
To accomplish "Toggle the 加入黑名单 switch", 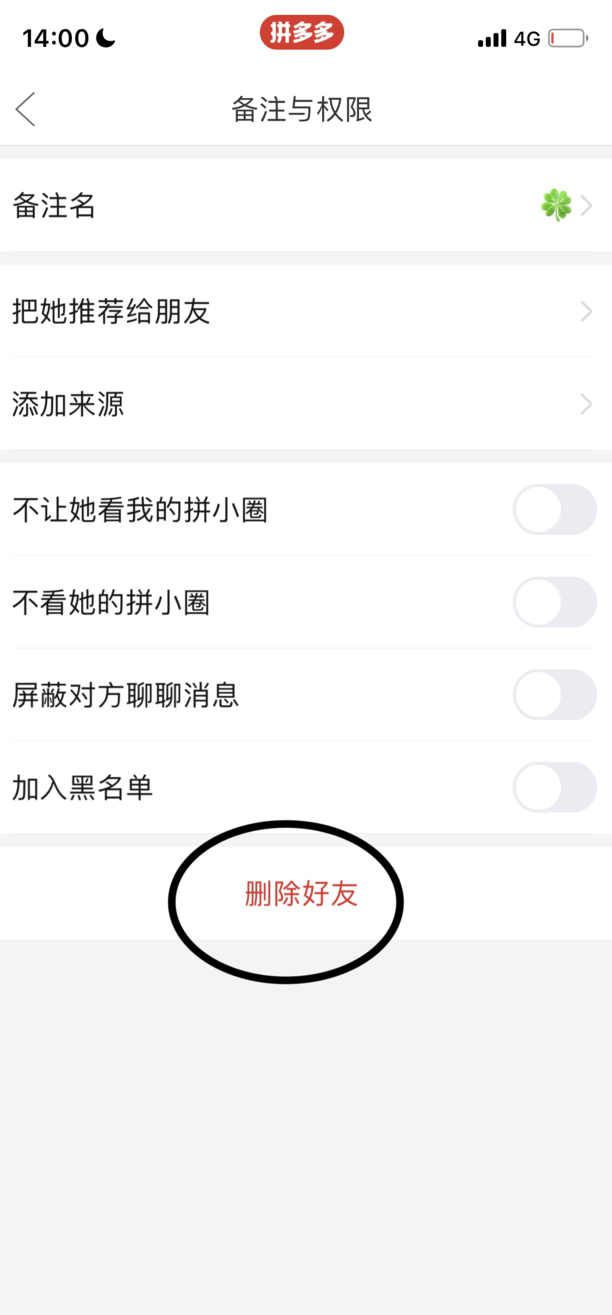I will tap(555, 787).
